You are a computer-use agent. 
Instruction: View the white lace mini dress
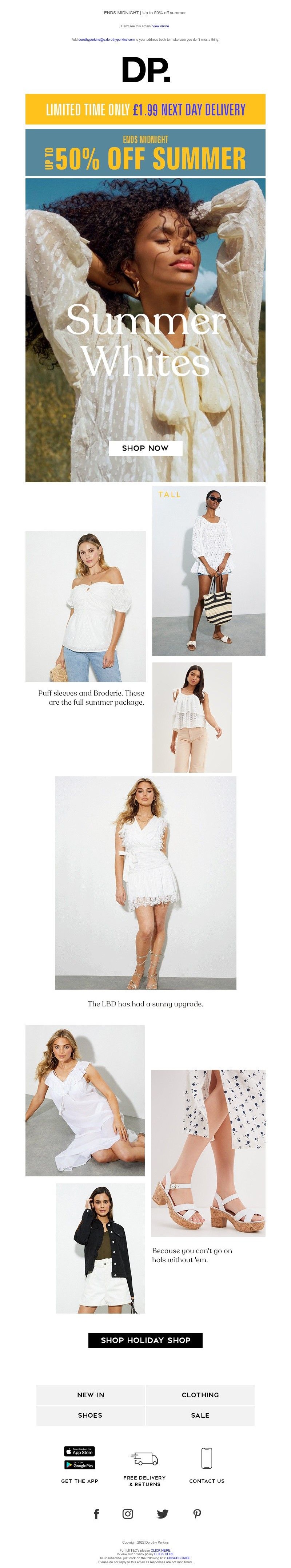145,883
